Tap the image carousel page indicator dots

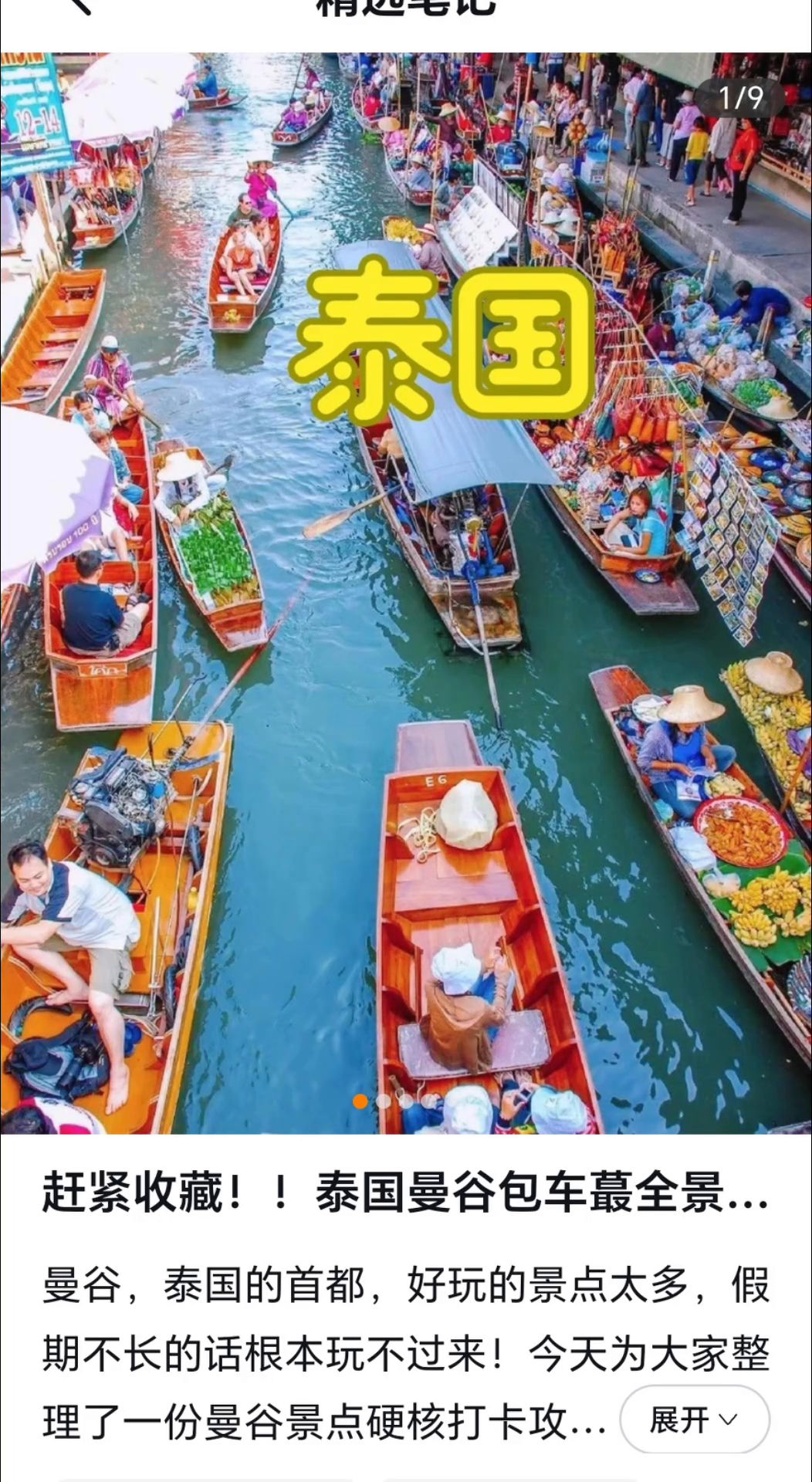(394, 1101)
